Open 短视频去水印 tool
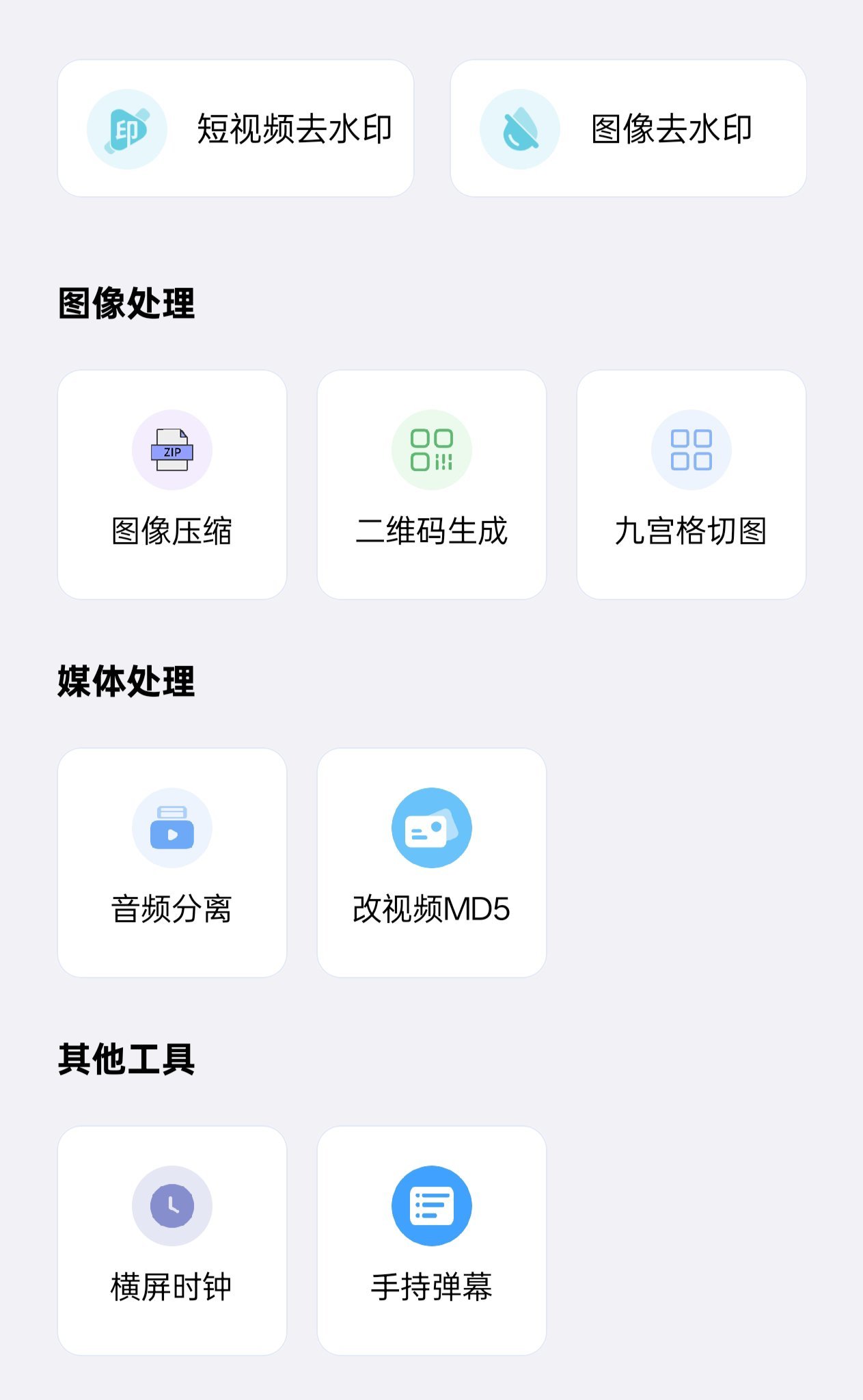 point(236,129)
